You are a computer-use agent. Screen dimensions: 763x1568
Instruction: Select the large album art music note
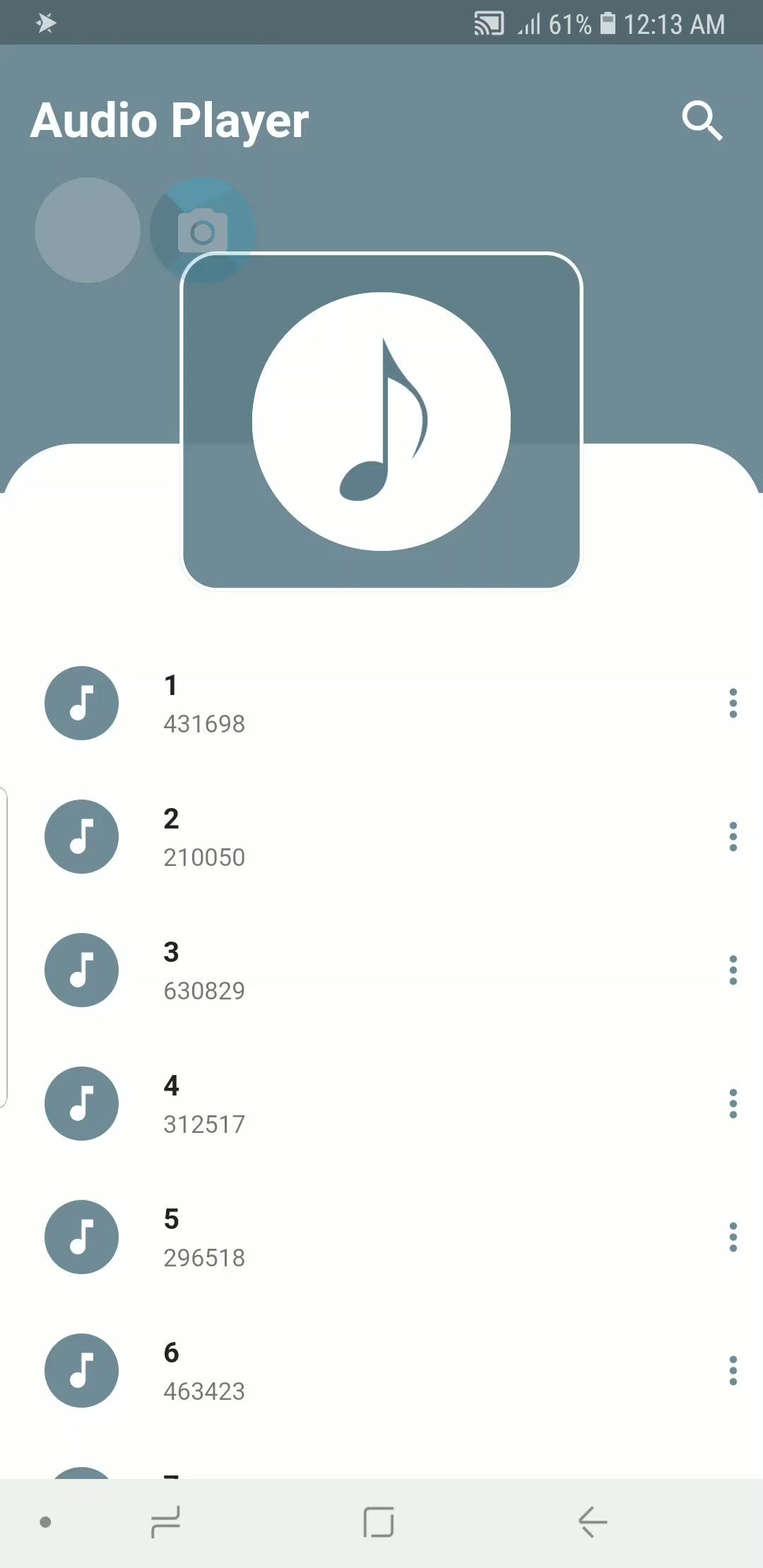click(381, 420)
